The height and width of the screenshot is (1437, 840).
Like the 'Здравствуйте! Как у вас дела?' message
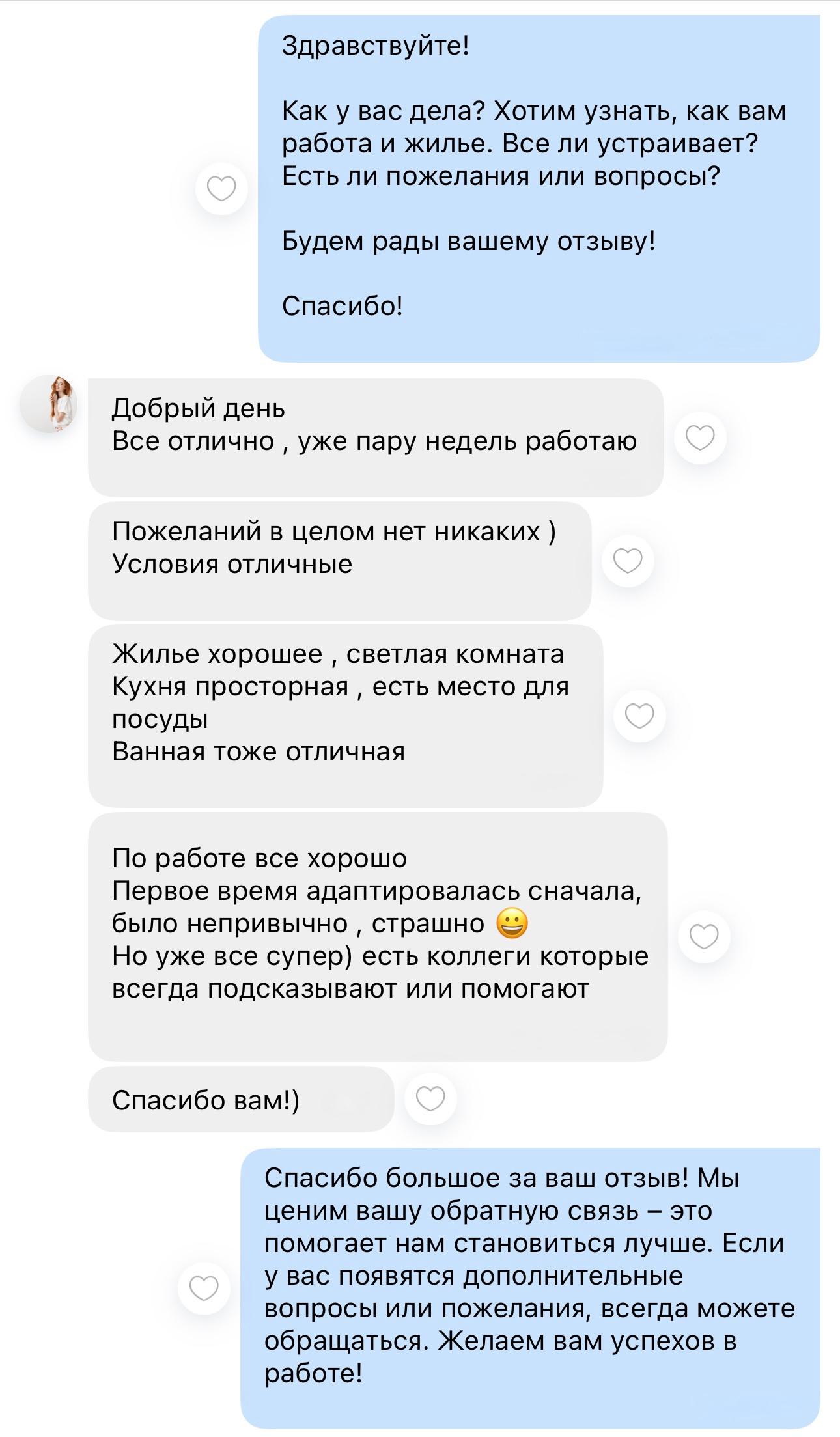point(221,189)
